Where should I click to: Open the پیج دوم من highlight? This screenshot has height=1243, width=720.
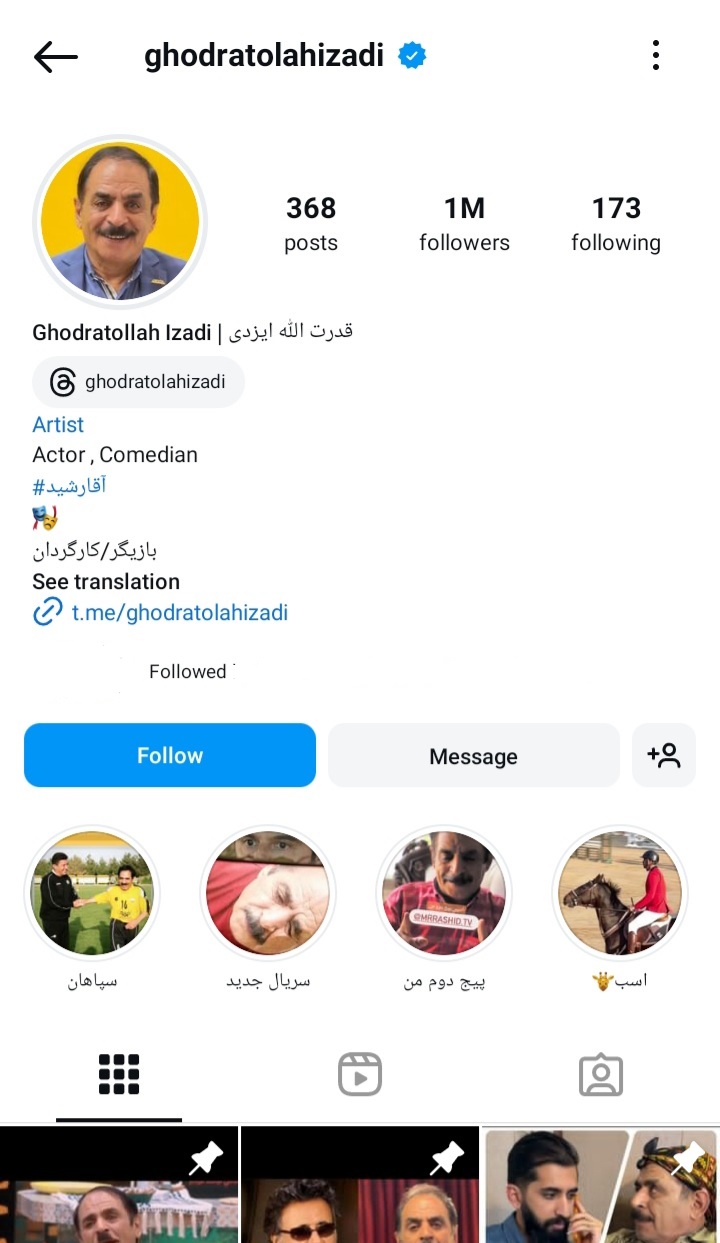tap(444, 893)
